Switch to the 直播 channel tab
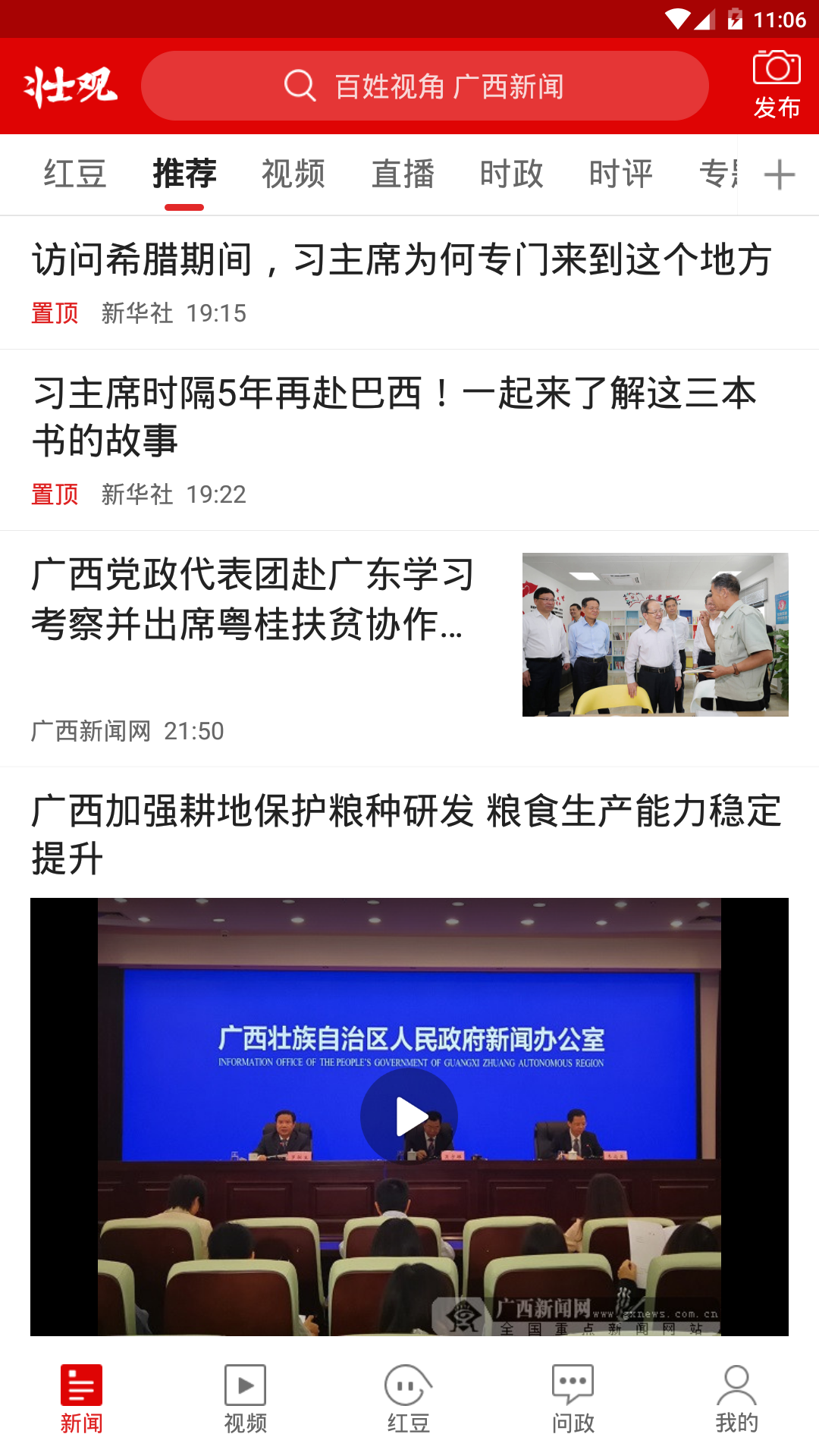 coord(403,174)
